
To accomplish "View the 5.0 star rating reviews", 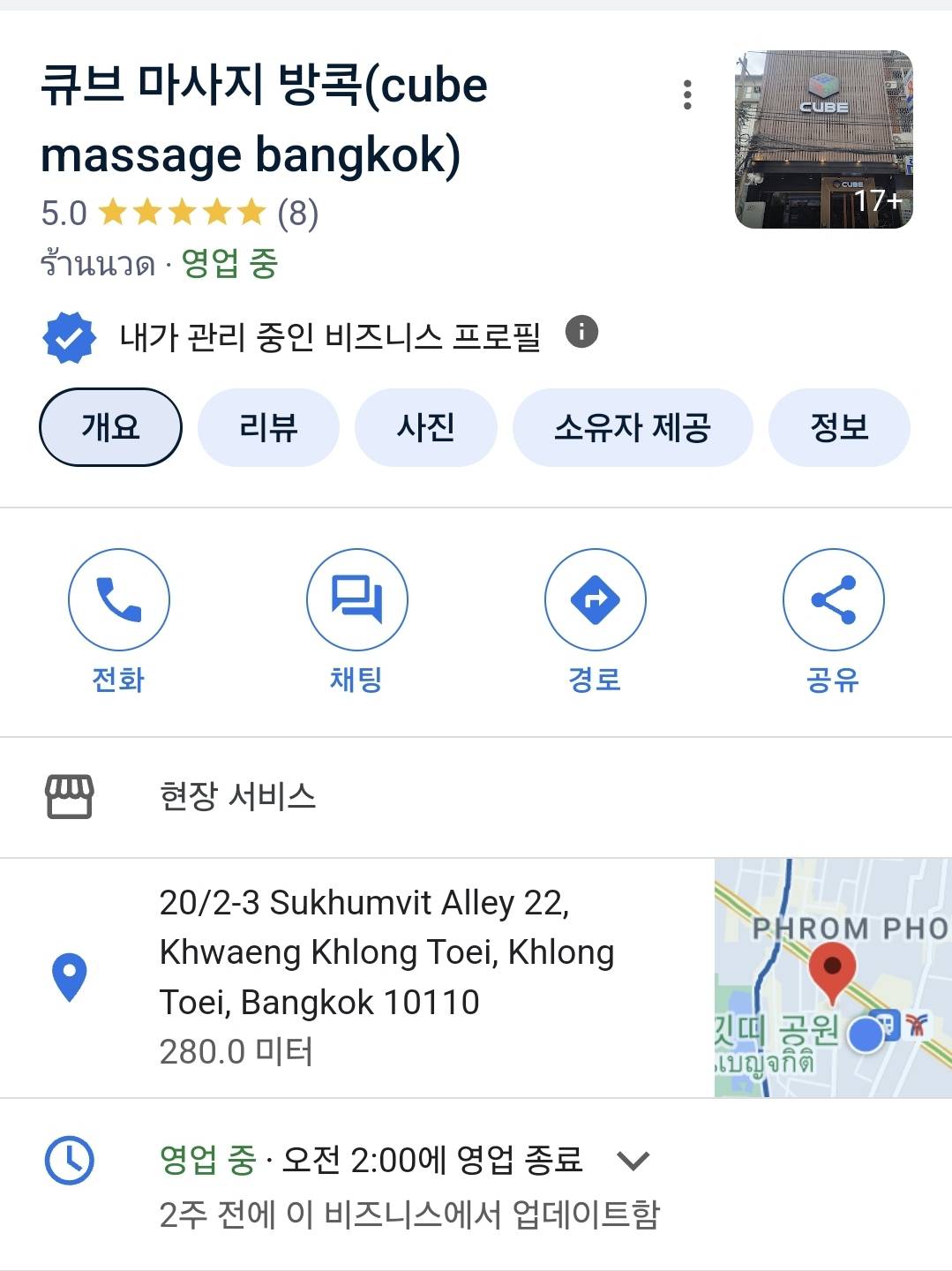I will pyautogui.click(x=180, y=213).
